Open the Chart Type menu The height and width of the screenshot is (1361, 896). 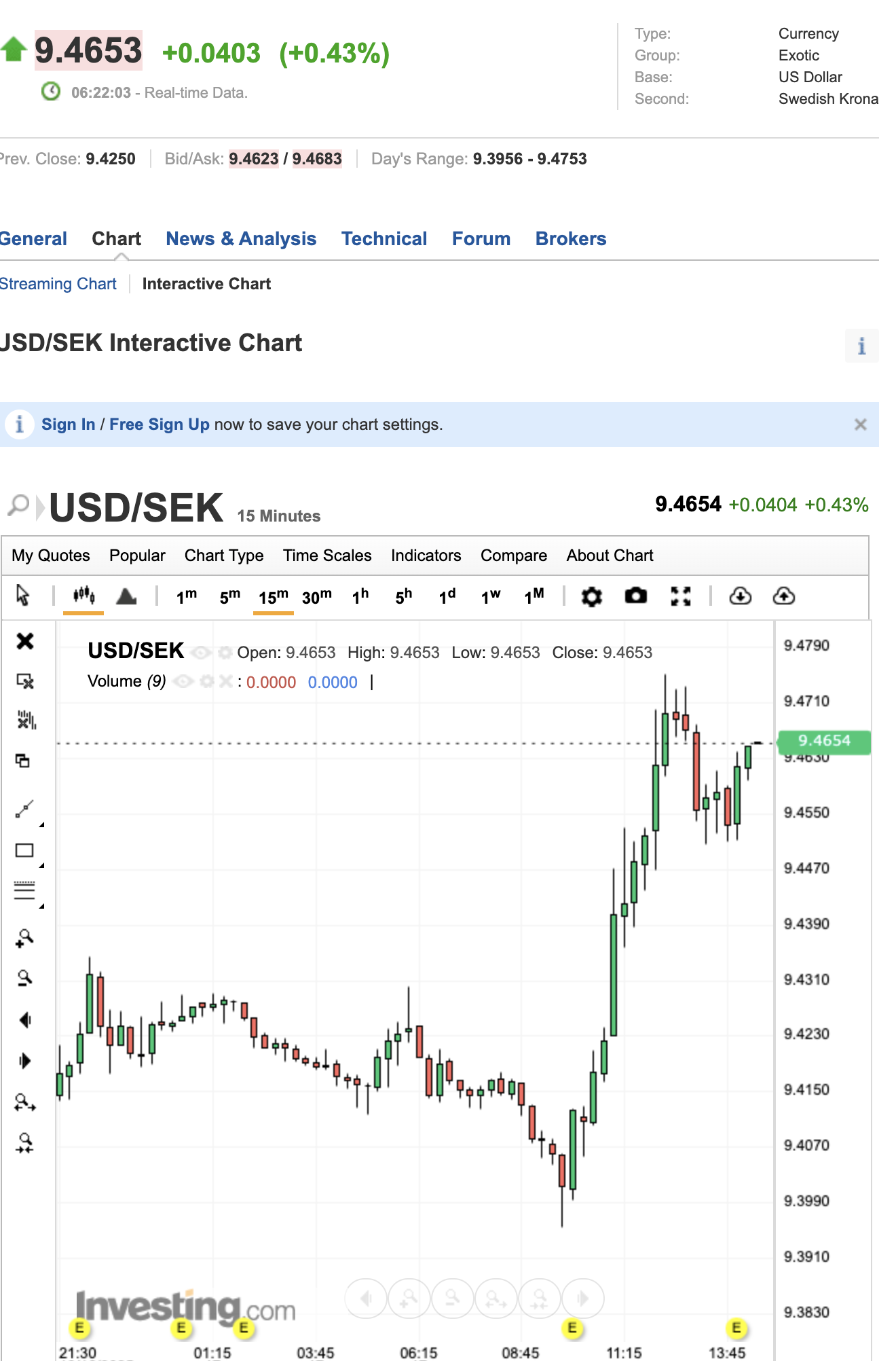(x=223, y=556)
